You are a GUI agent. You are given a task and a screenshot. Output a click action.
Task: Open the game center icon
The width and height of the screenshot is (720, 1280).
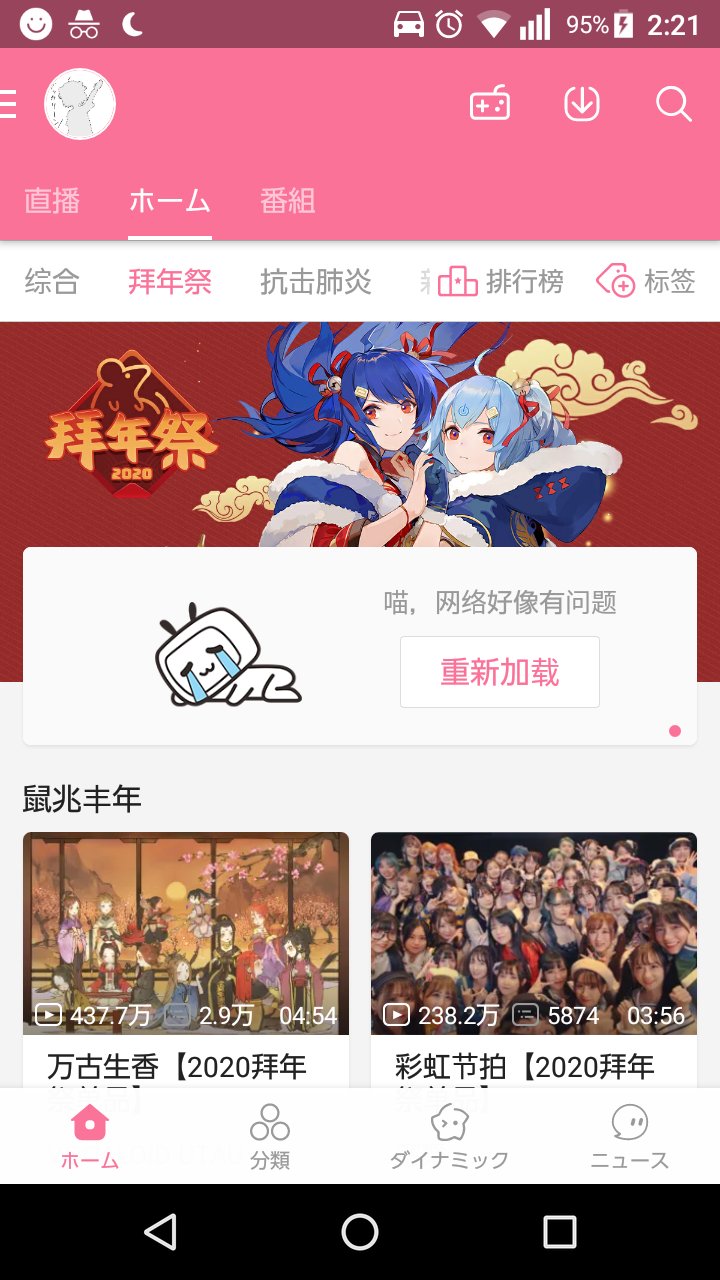click(490, 104)
